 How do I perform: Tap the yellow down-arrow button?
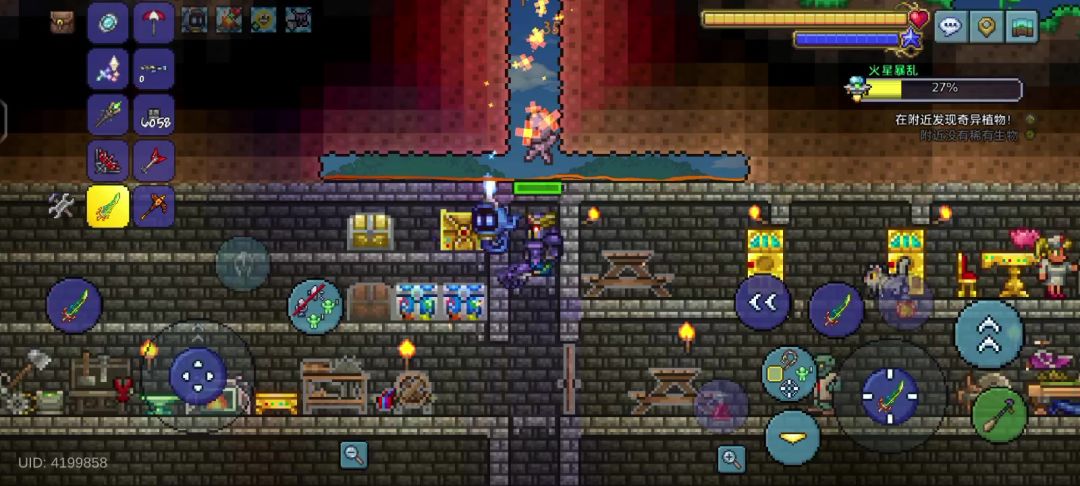pyautogui.click(x=793, y=438)
